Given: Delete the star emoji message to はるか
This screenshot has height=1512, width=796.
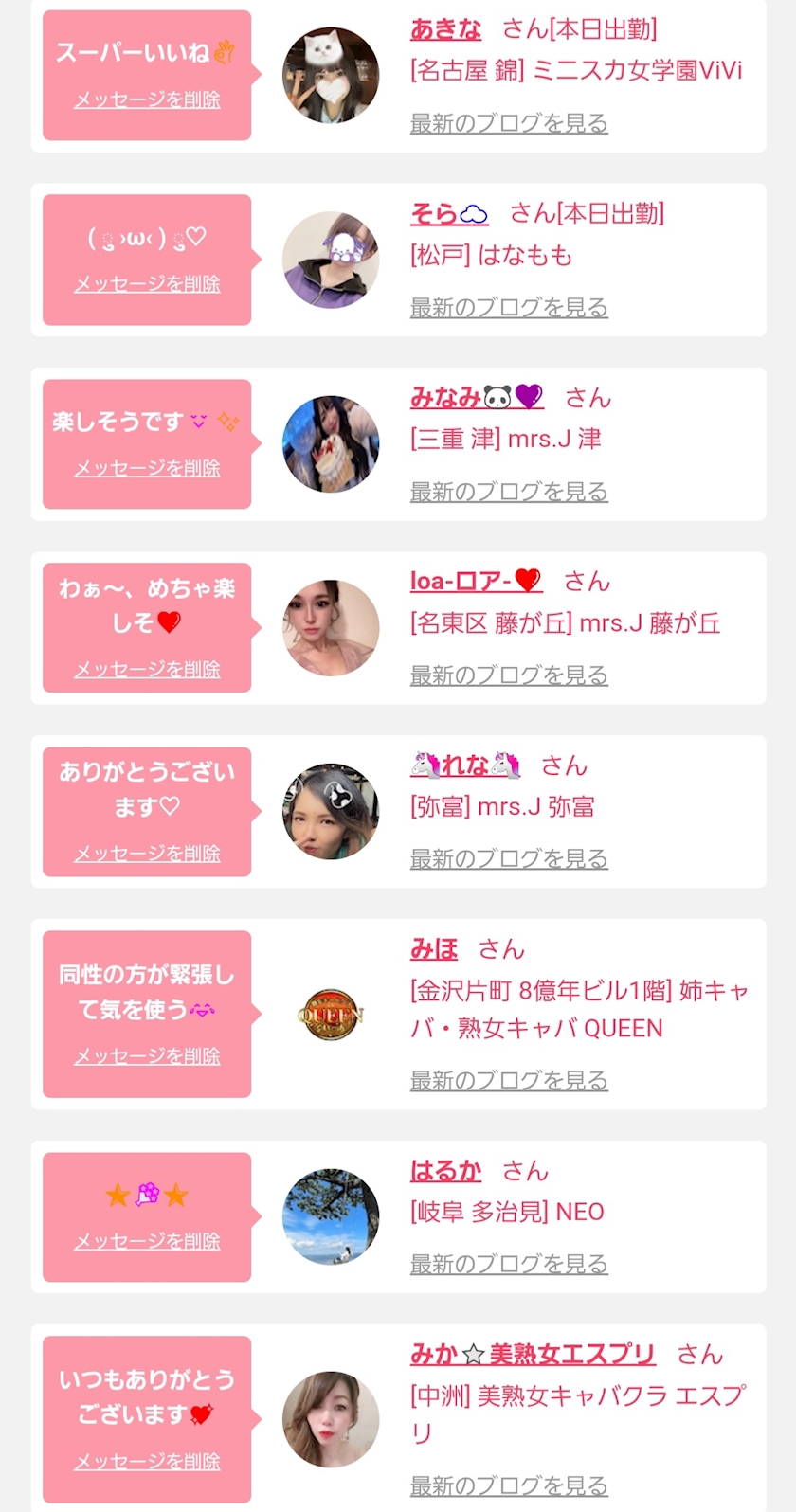Looking at the screenshot, I should coord(147,1241).
